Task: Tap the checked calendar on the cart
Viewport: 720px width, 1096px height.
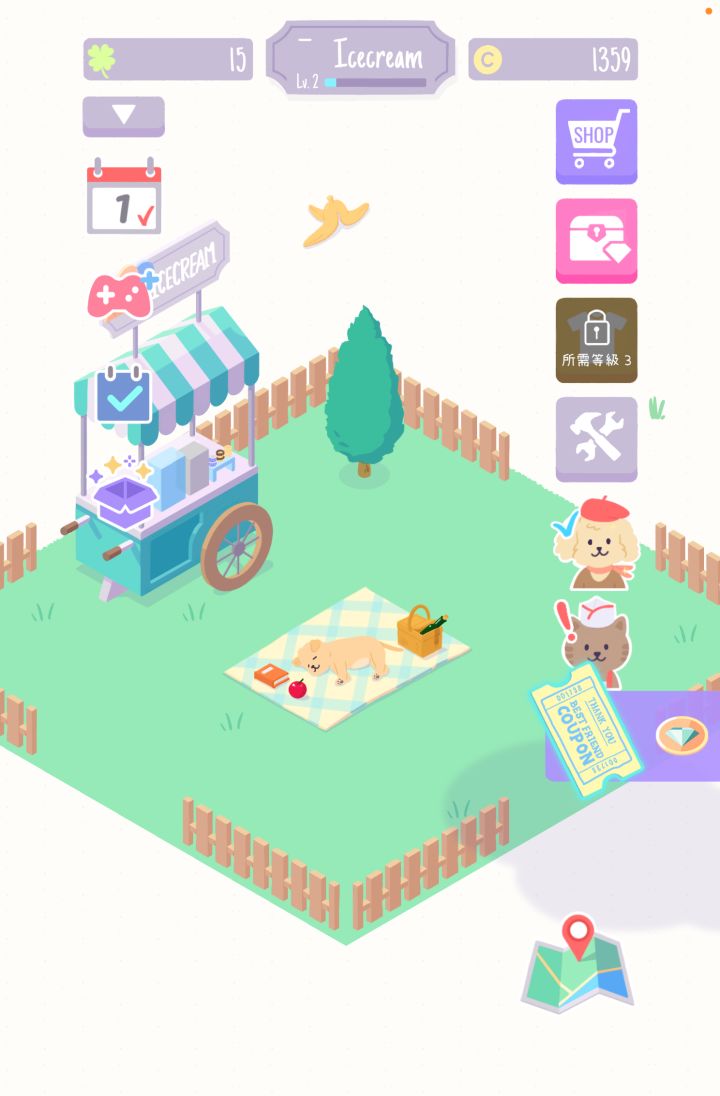Action: [122, 397]
